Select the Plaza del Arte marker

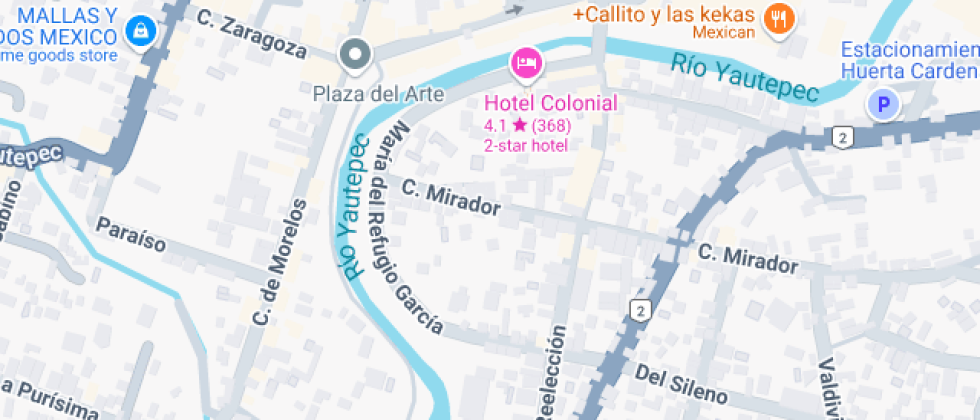click(355, 57)
